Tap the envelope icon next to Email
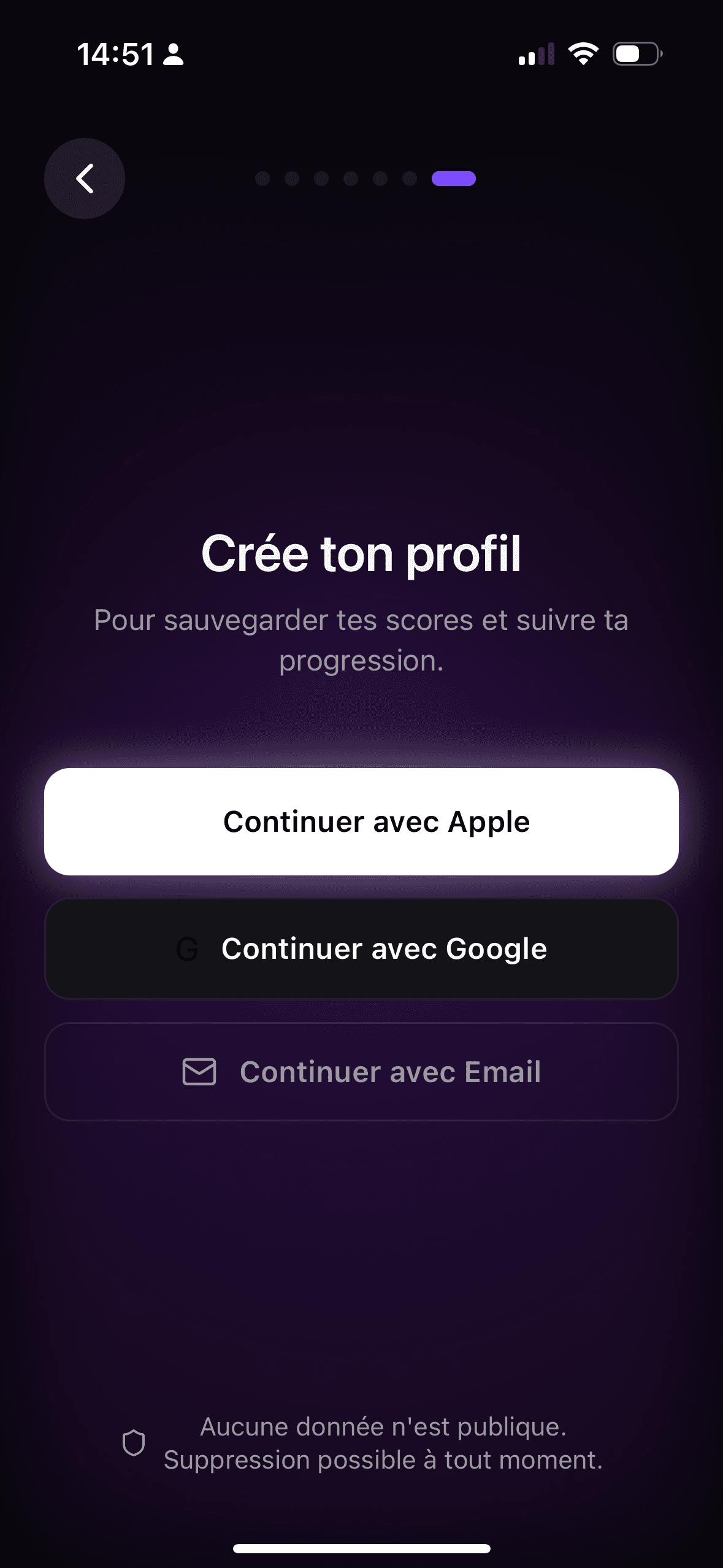Image resolution: width=723 pixels, height=1568 pixels. pyautogui.click(x=201, y=1072)
